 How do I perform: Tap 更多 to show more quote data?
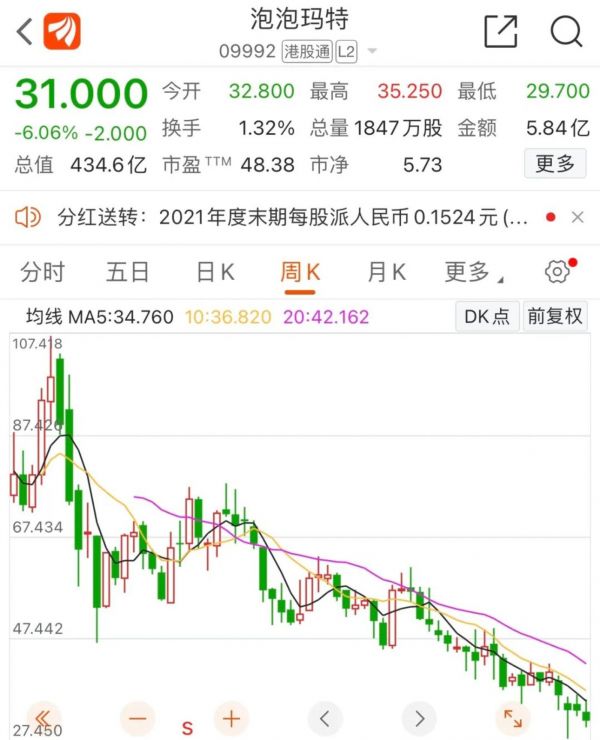pyautogui.click(x=555, y=164)
